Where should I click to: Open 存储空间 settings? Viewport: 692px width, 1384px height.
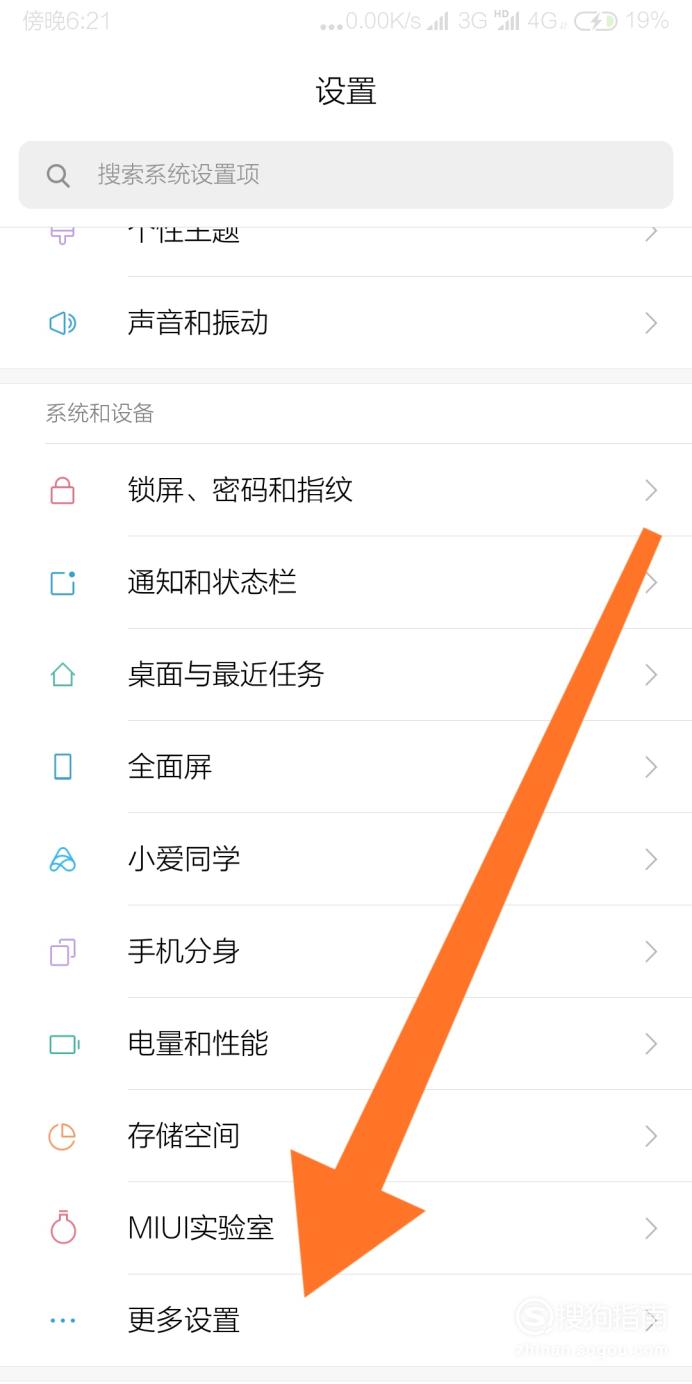click(x=346, y=1136)
